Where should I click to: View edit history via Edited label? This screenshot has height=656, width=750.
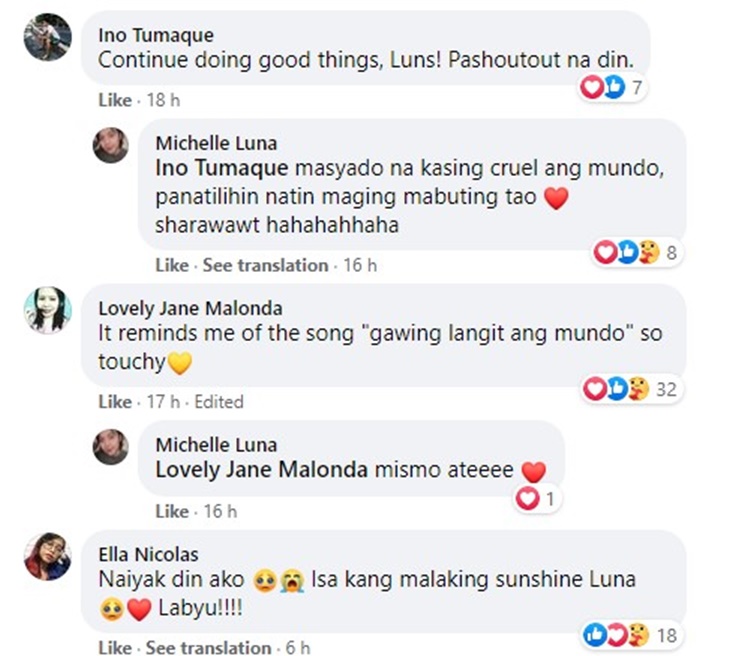point(218,401)
